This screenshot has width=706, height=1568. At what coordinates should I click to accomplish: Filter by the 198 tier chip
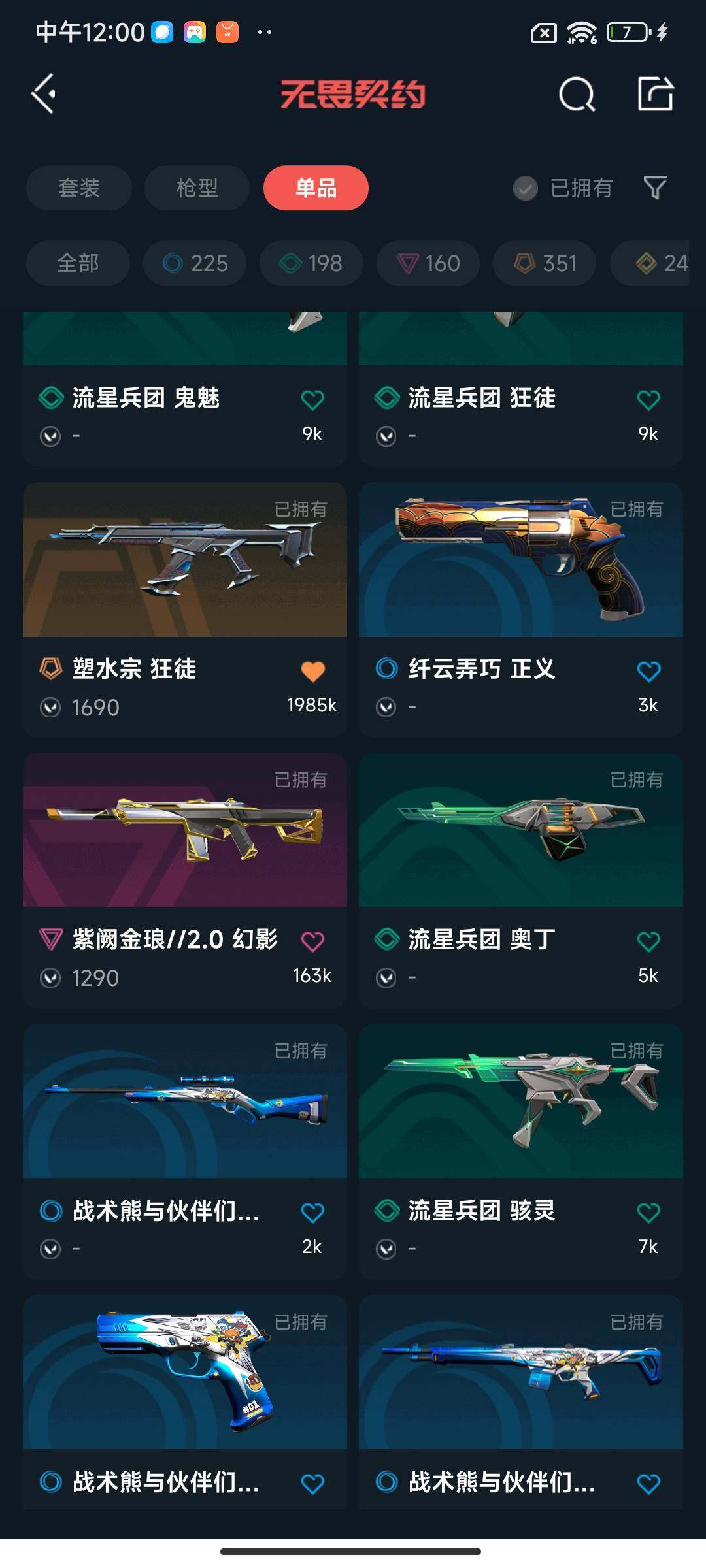[311, 263]
